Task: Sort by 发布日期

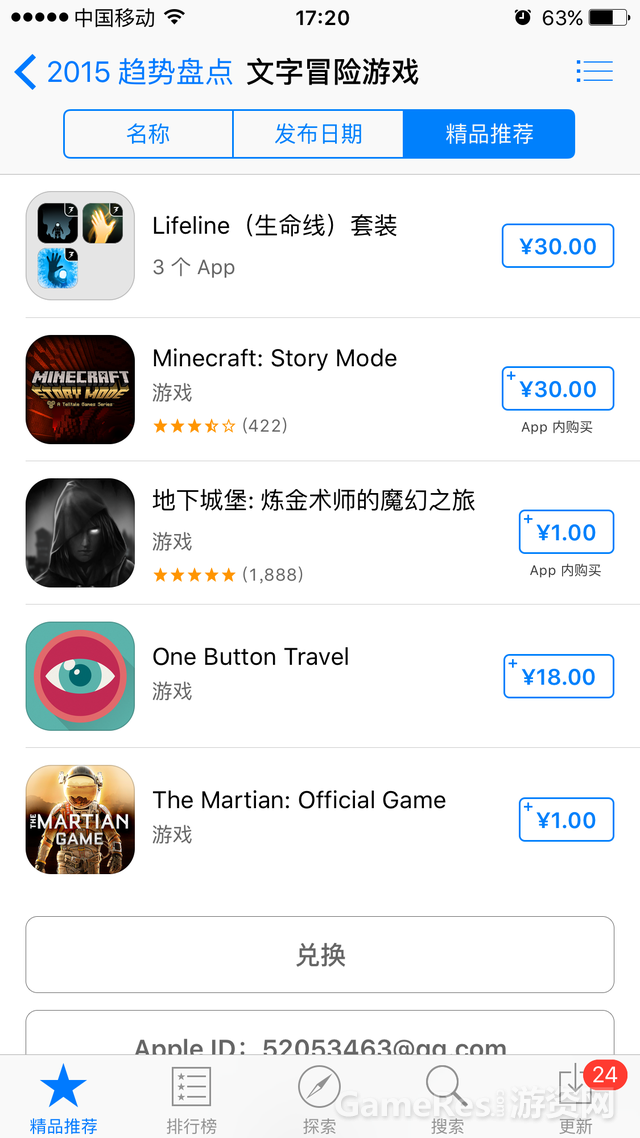Action: pyautogui.click(x=318, y=134)
